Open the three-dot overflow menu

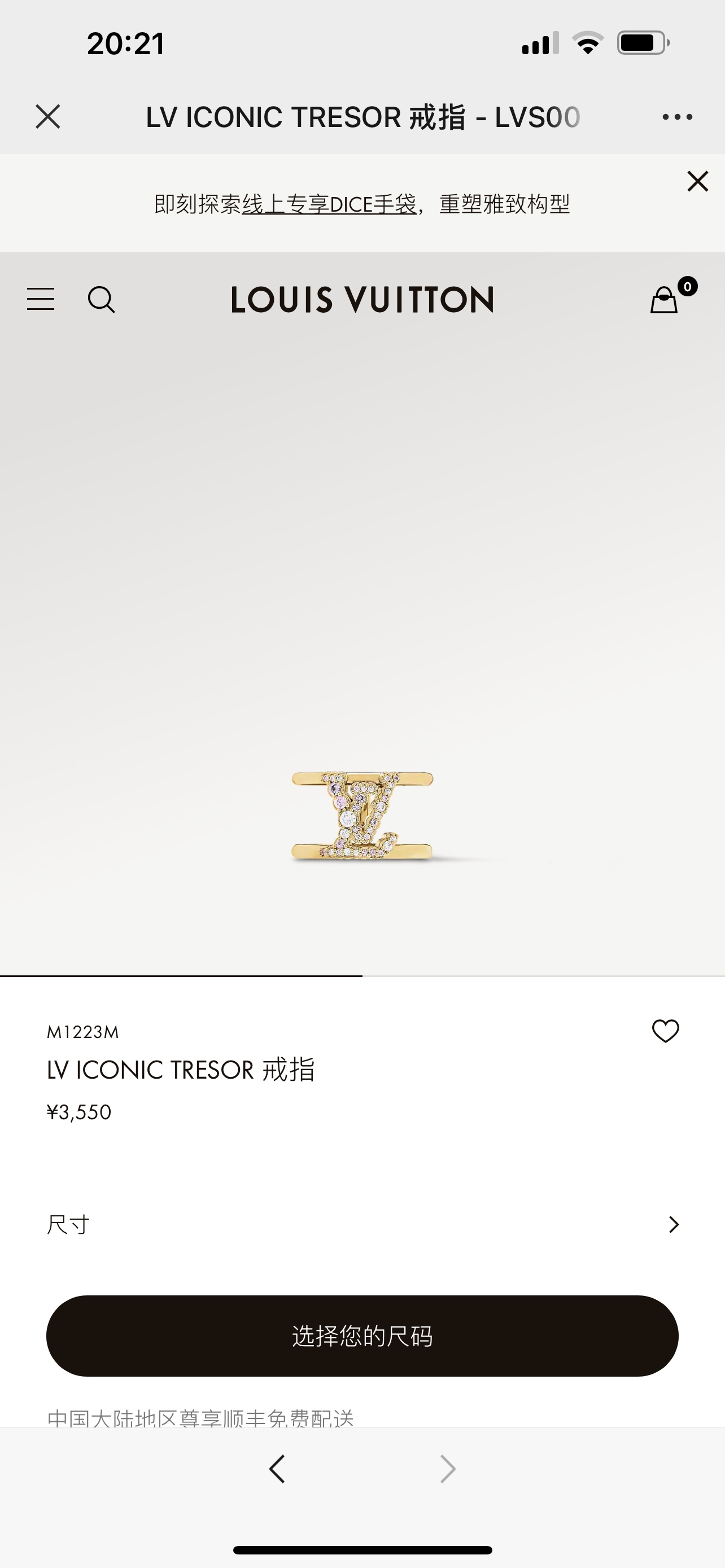677,117
